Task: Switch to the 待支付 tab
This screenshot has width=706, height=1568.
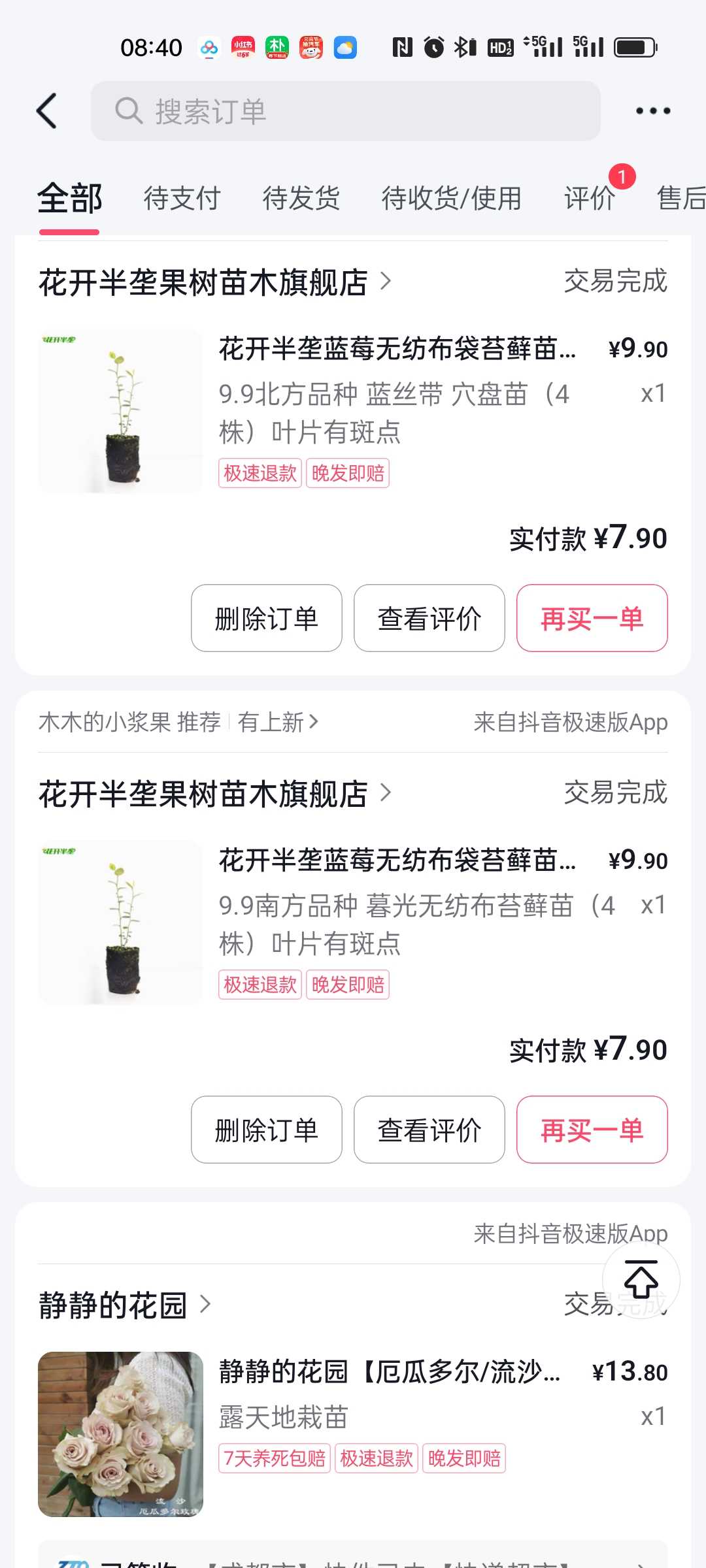Action: [x=182, y=198]
